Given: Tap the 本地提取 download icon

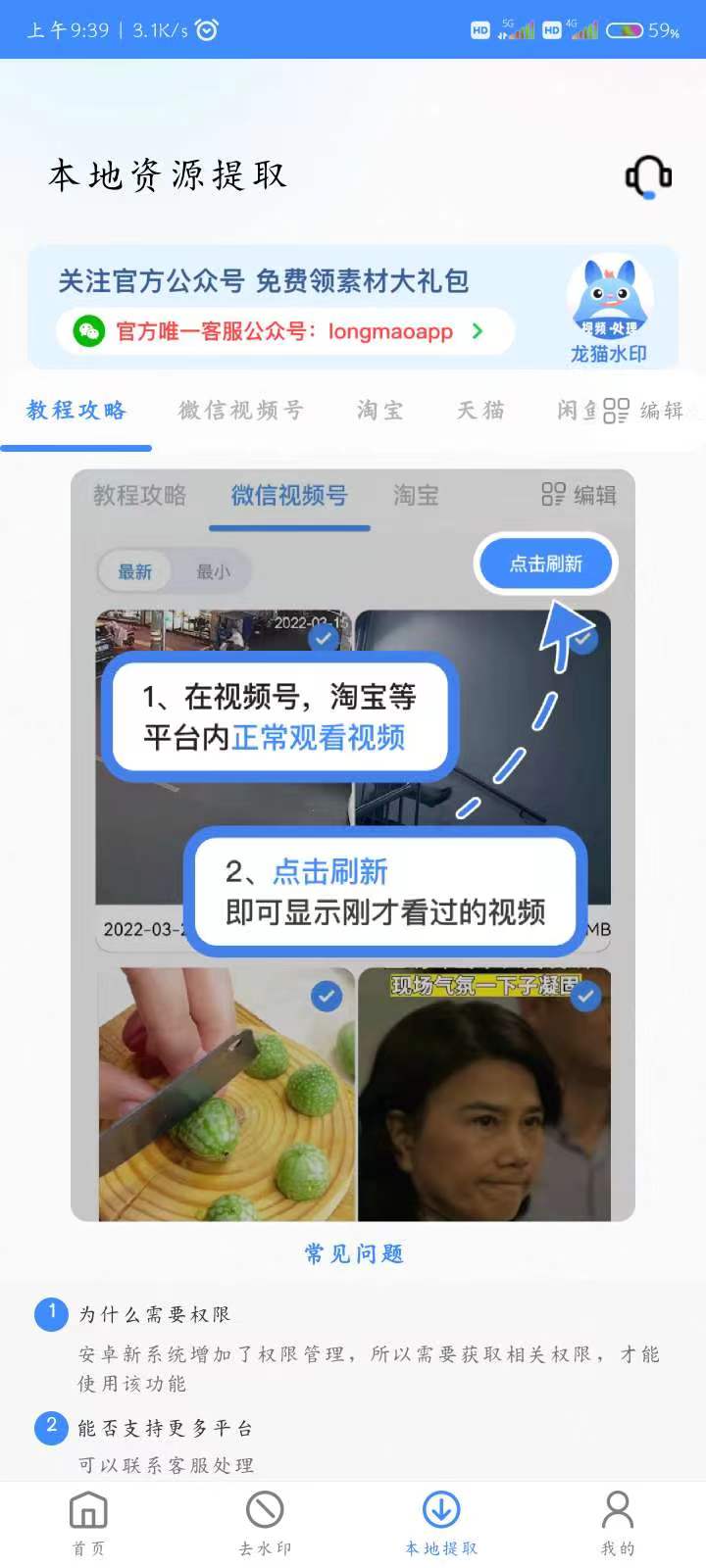Looking at the screenshot, I should [x=441, y=1510].
